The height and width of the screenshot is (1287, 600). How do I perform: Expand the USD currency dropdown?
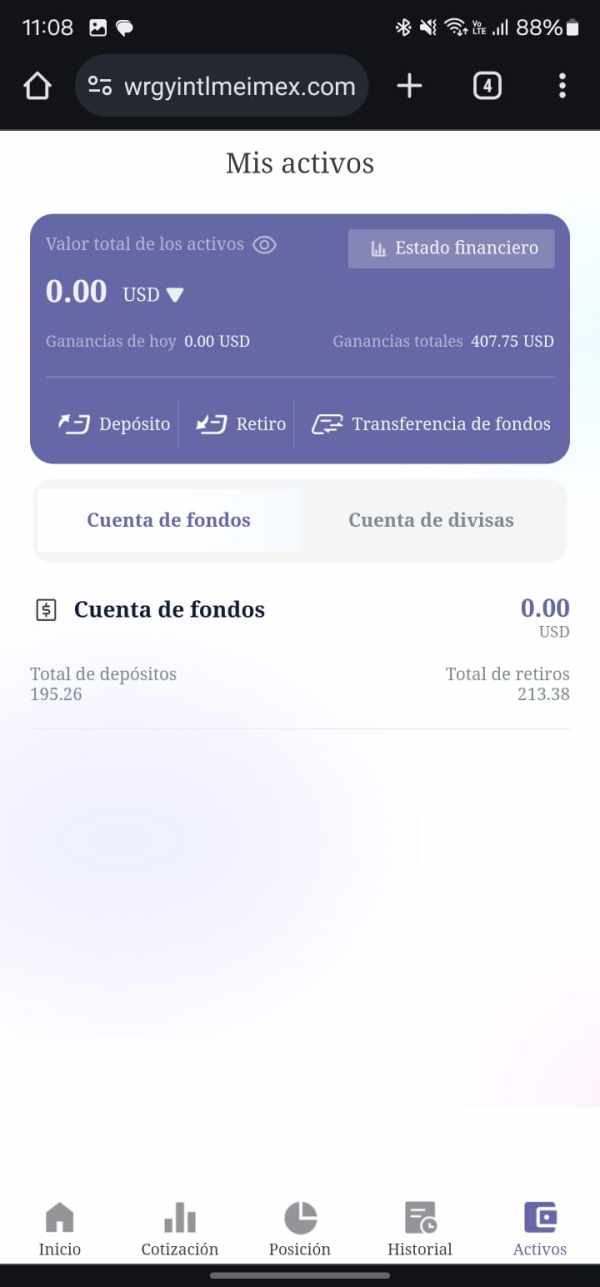(154, 294)
